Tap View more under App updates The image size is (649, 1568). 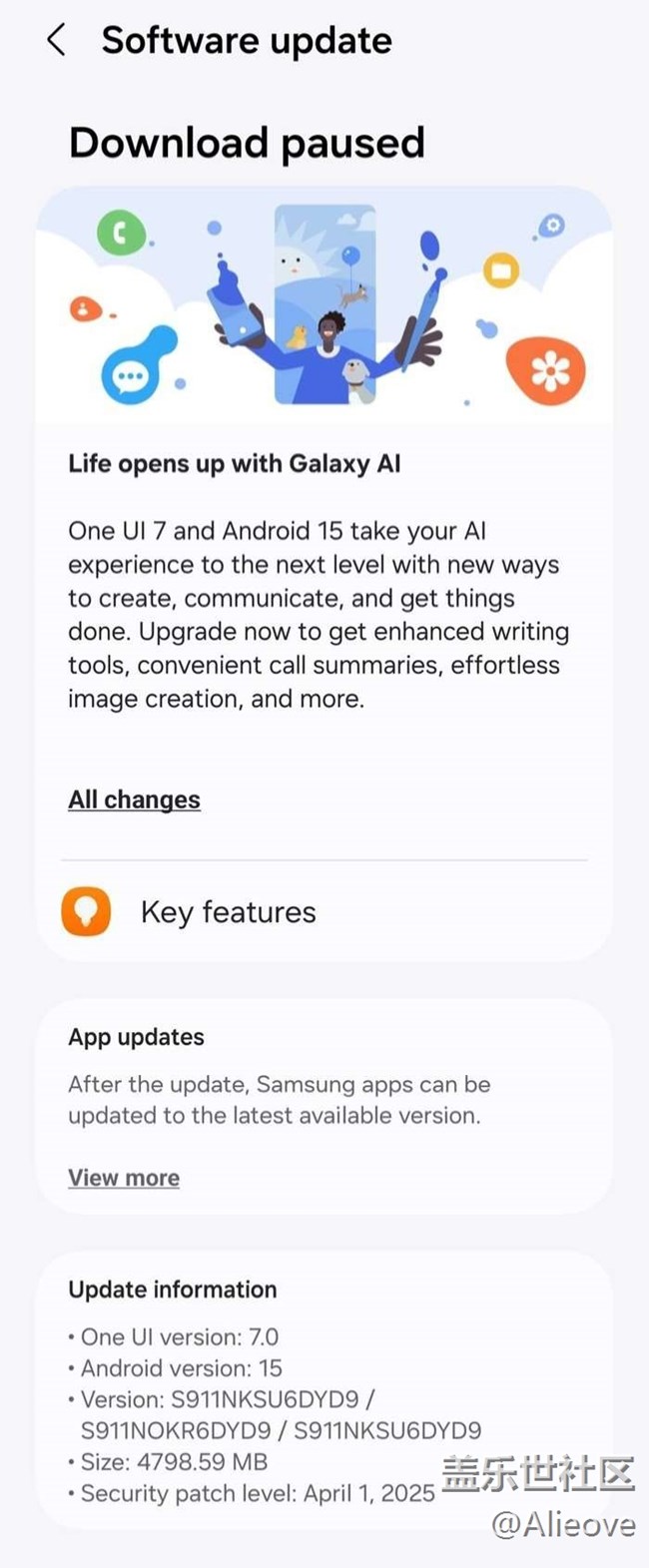[124, 1178]
